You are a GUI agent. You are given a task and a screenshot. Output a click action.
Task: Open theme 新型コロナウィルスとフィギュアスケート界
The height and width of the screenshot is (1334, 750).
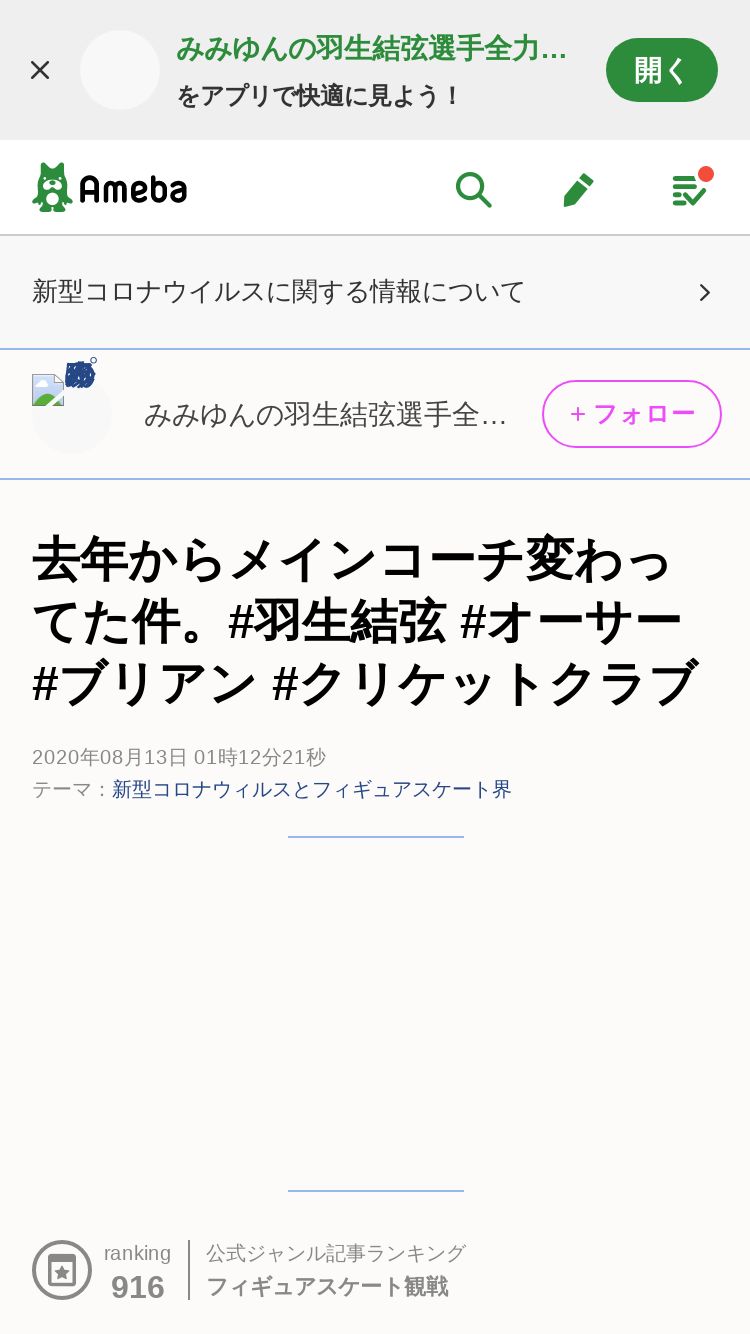point(312,790)
